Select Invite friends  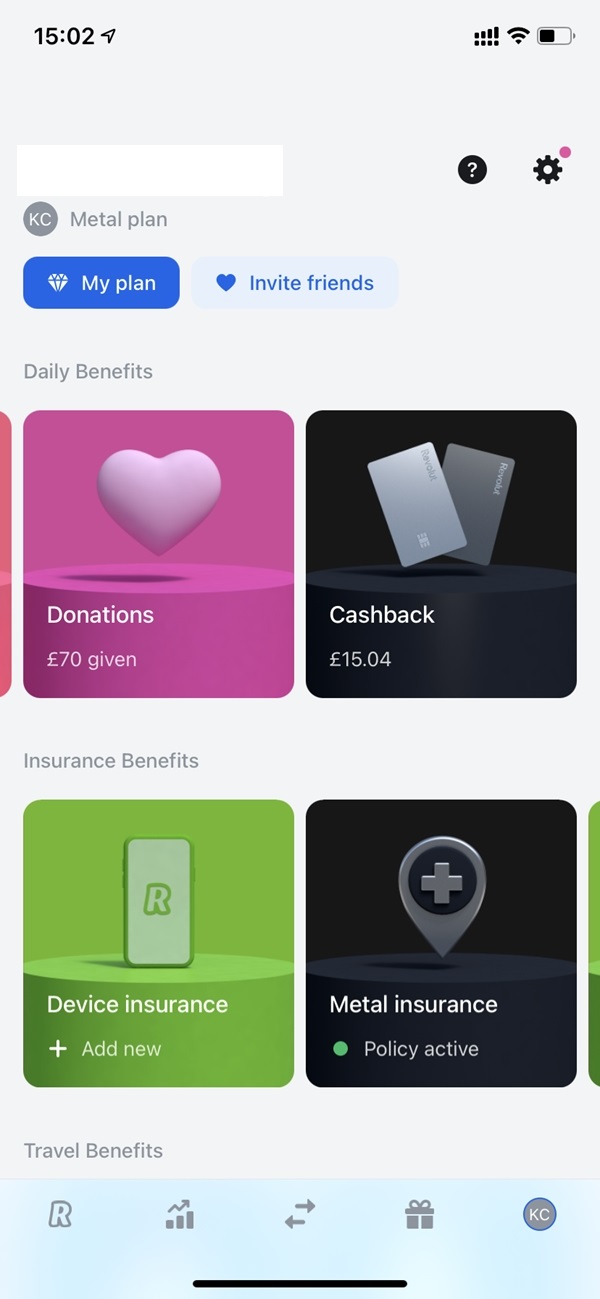pyautogui.click(x=295, y=283)
